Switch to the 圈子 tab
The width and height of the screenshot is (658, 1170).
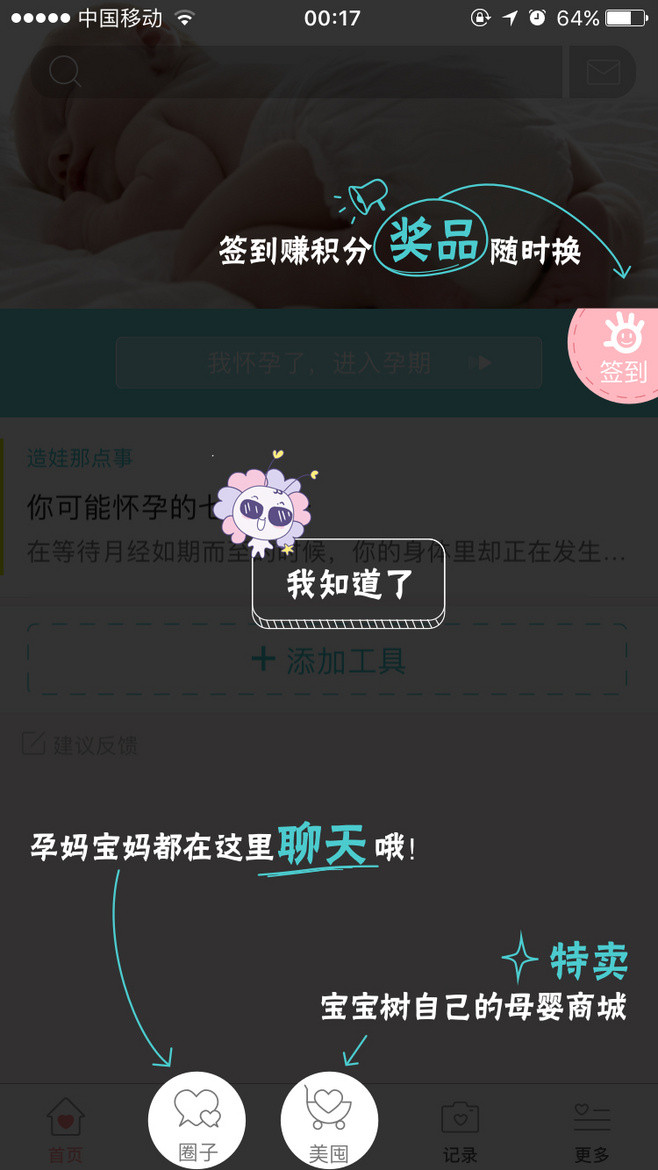[197, 1122]
